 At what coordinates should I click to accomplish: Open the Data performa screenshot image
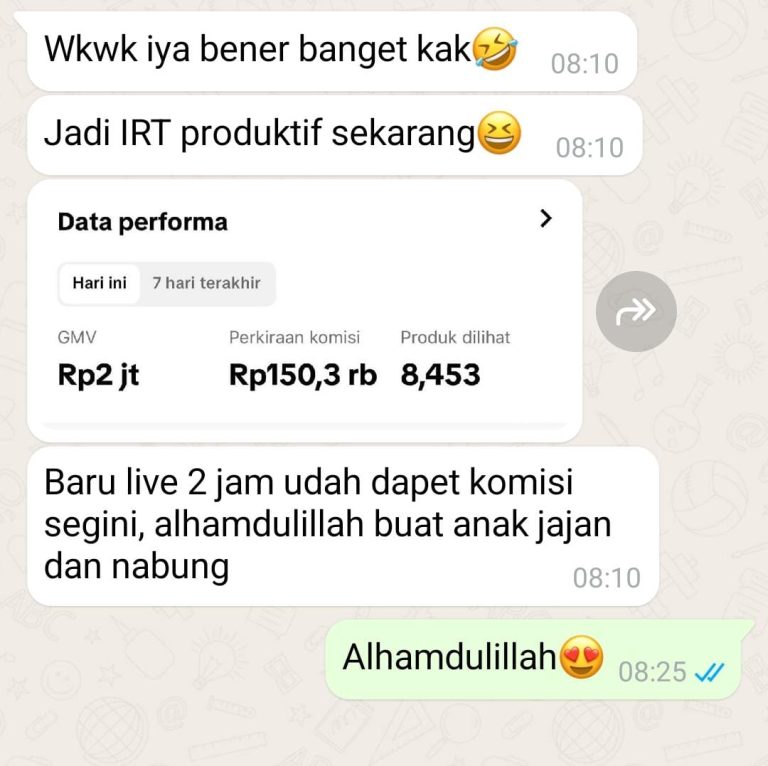click(x=305, y=310)
